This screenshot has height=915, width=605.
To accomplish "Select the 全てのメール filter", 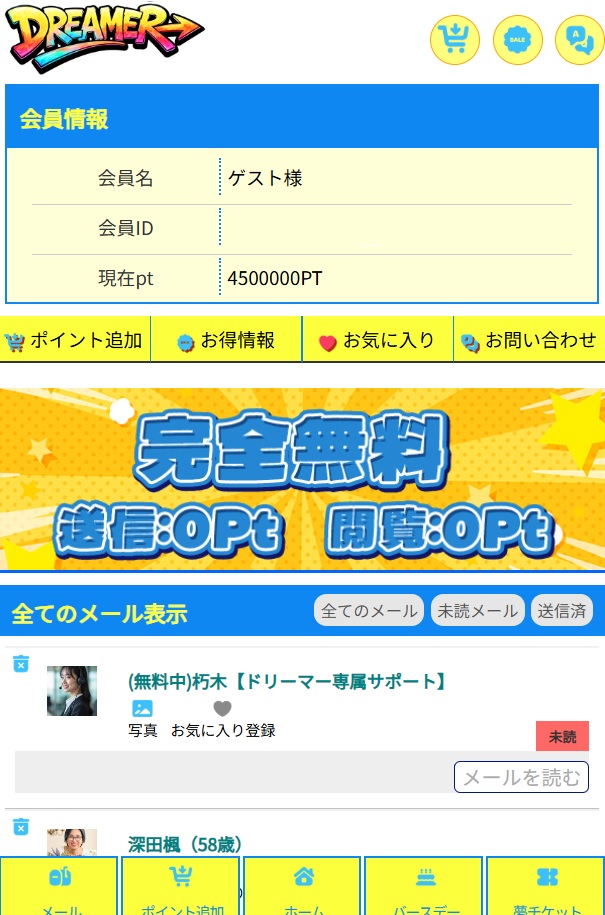I will click(x=369, y=610).
